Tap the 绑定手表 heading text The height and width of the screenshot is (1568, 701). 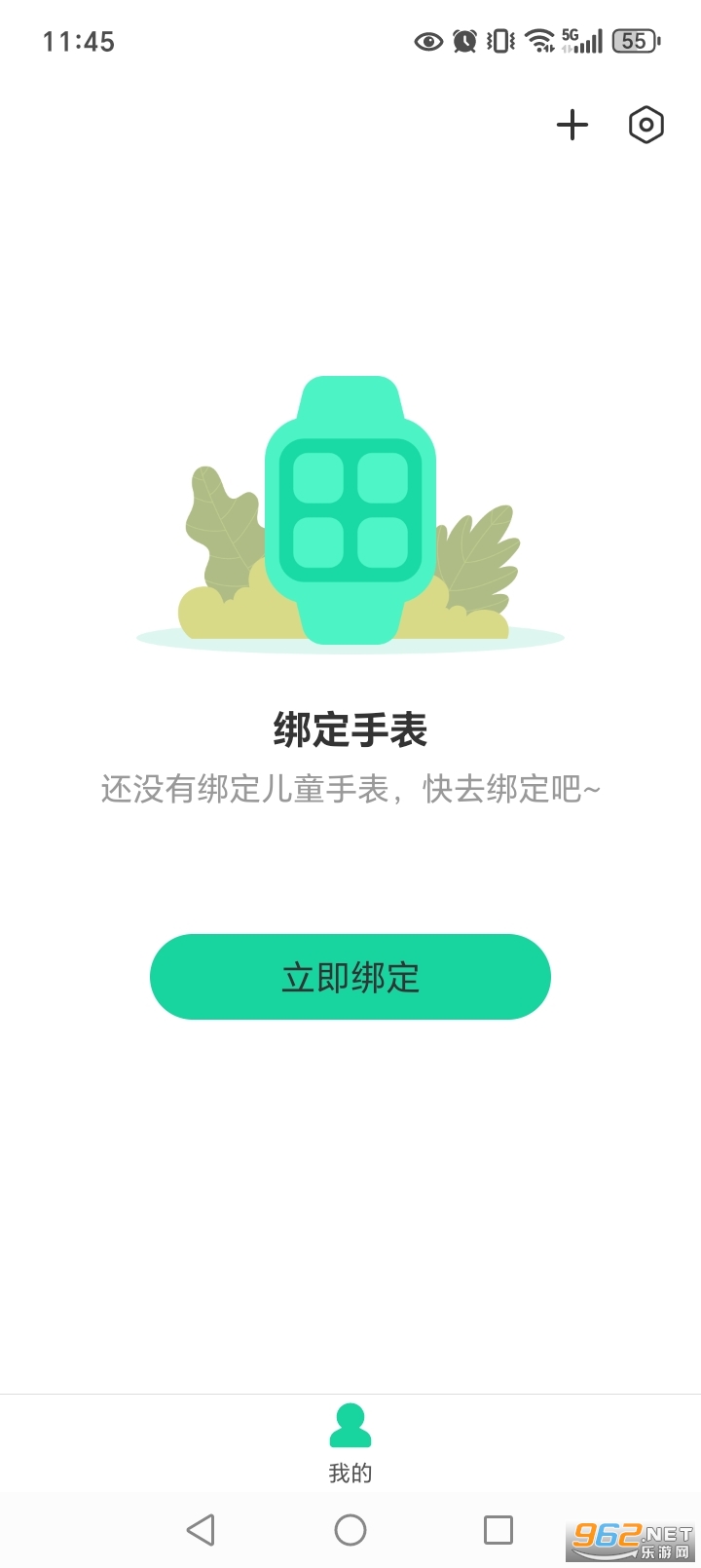(350, 728)
